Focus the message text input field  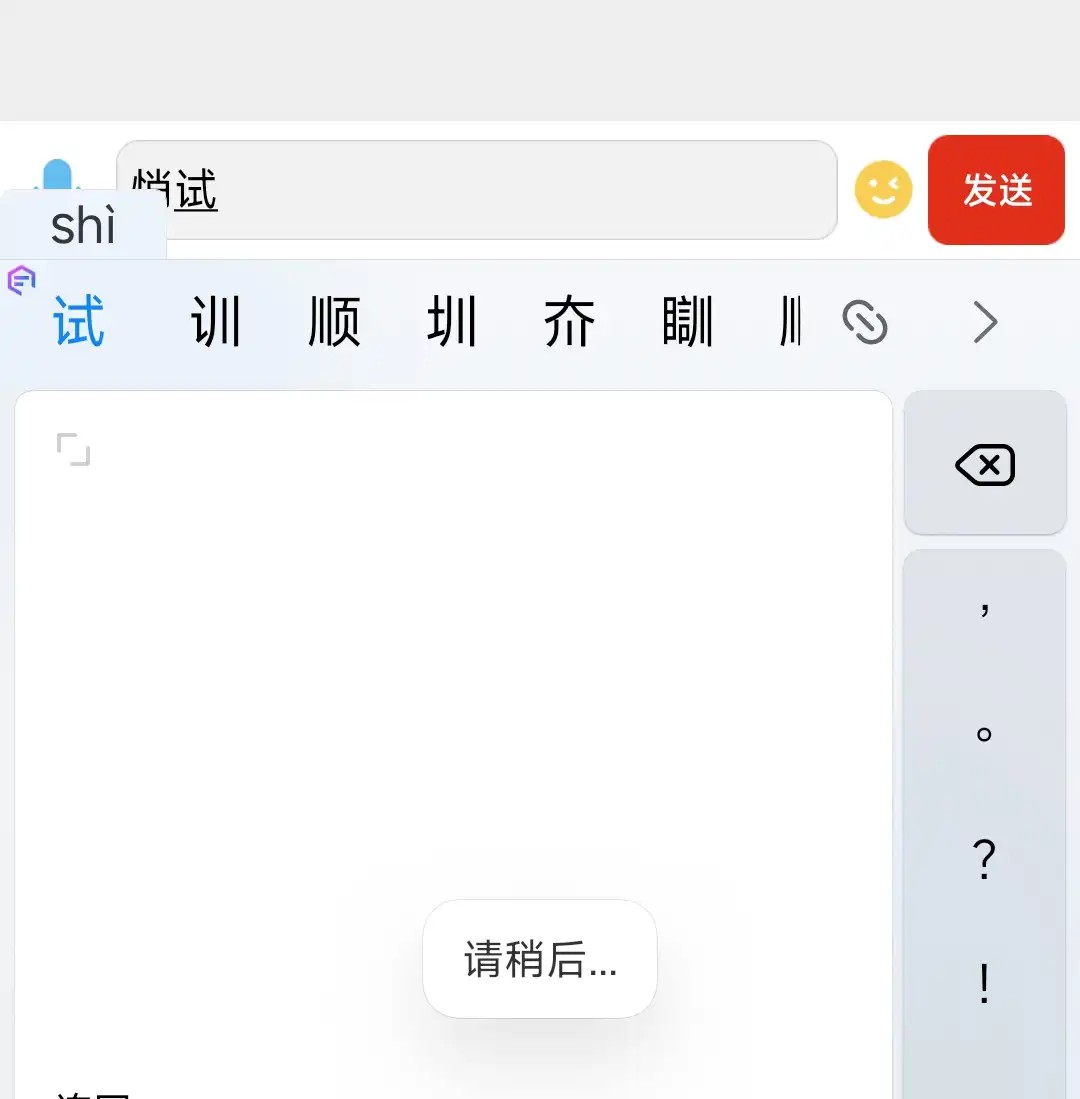tap(500, 190)
